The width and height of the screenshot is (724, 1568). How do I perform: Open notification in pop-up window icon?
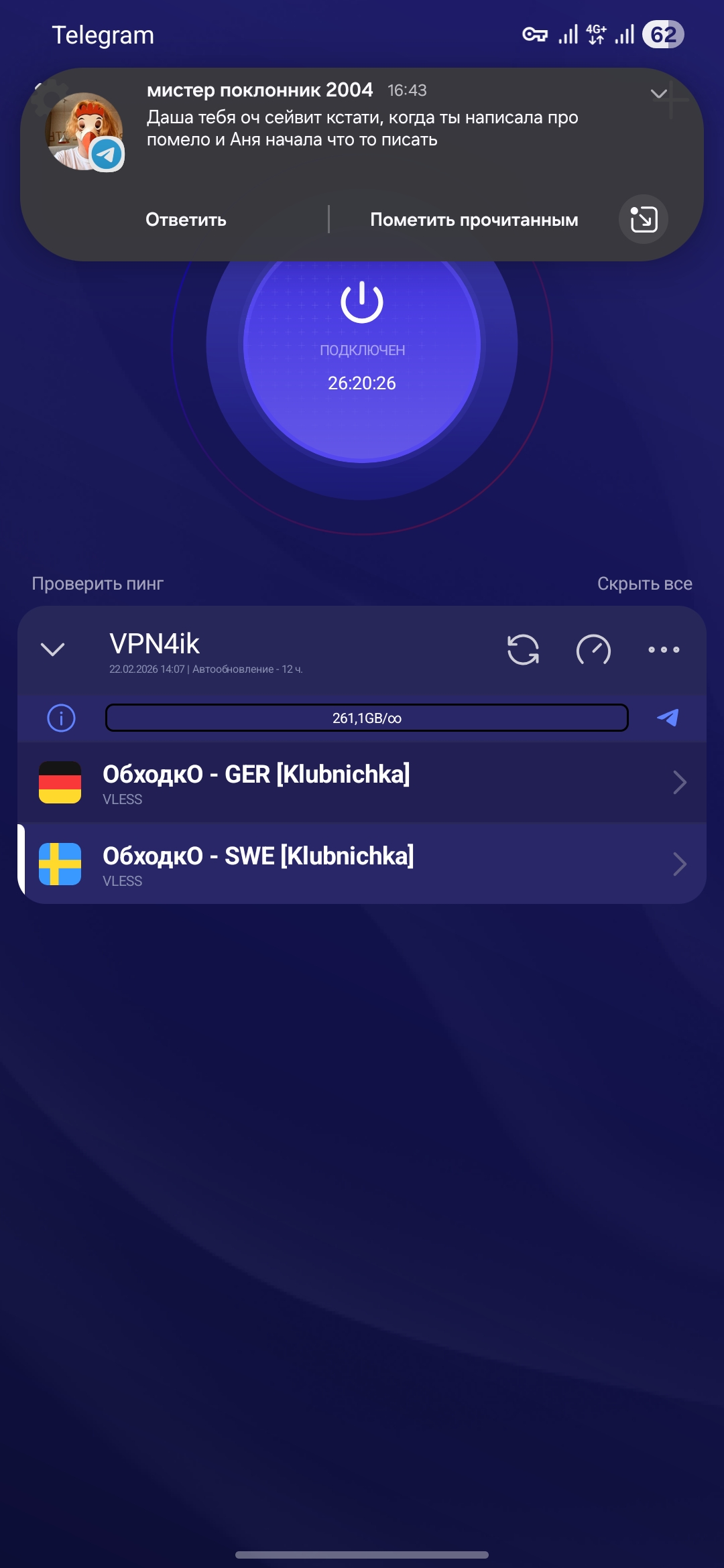coord(643,220)
